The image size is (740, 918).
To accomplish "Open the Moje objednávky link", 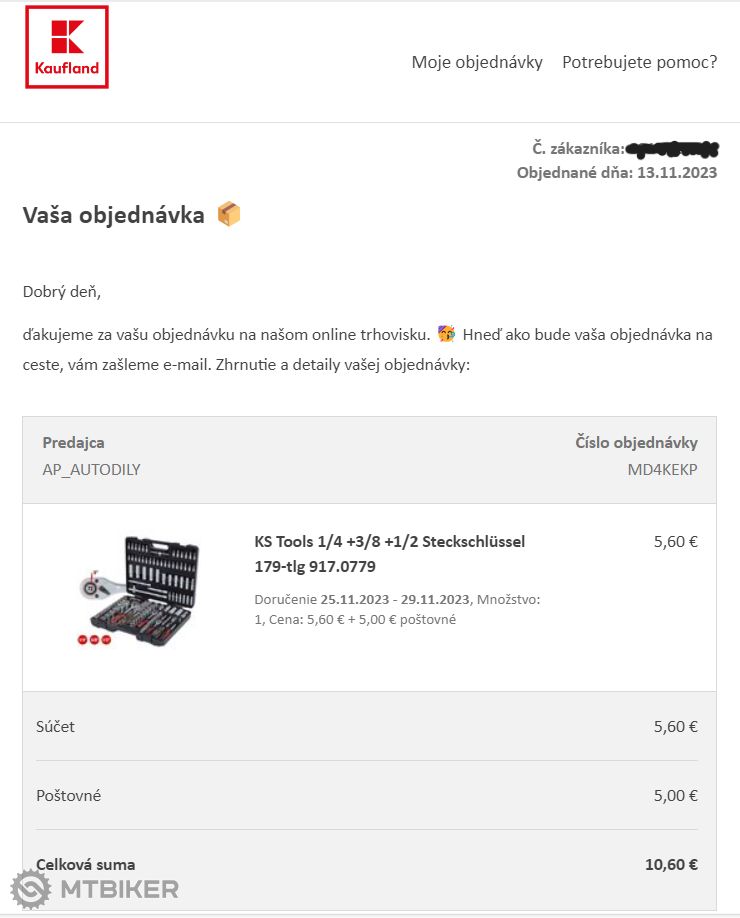I will [477, 62].
